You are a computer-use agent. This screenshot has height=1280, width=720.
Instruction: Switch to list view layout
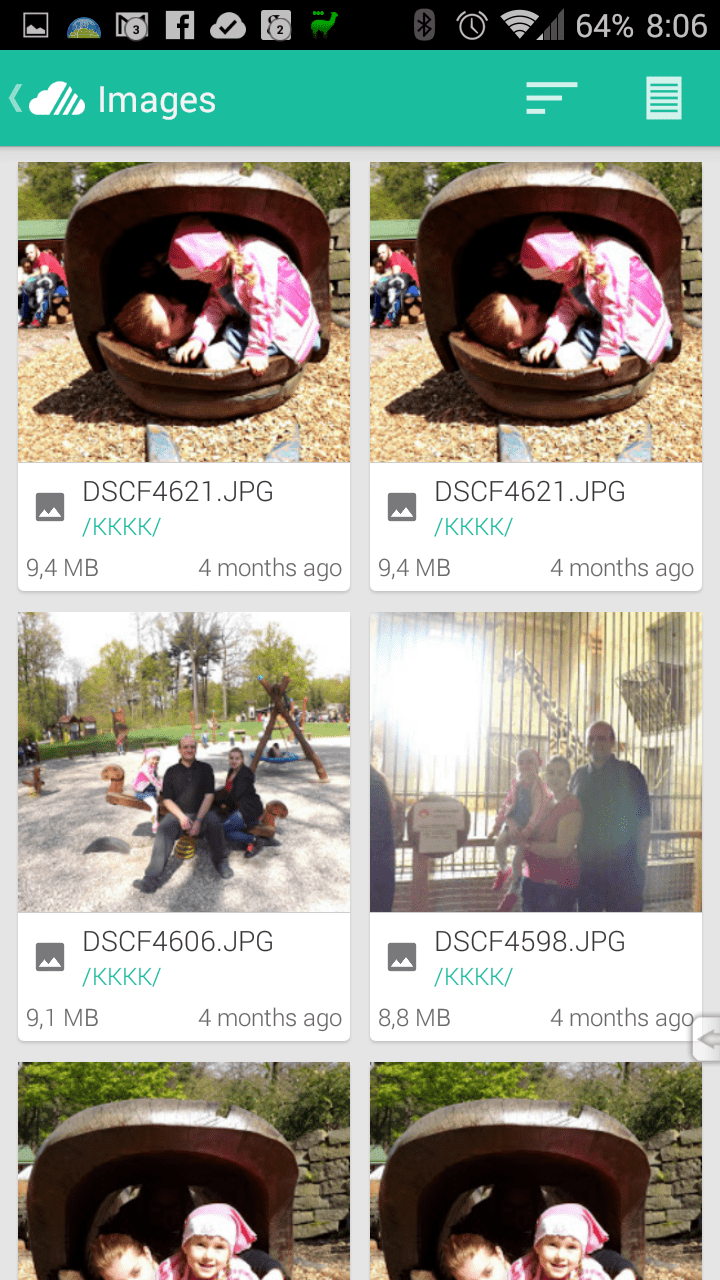click(x=664, y=98)
